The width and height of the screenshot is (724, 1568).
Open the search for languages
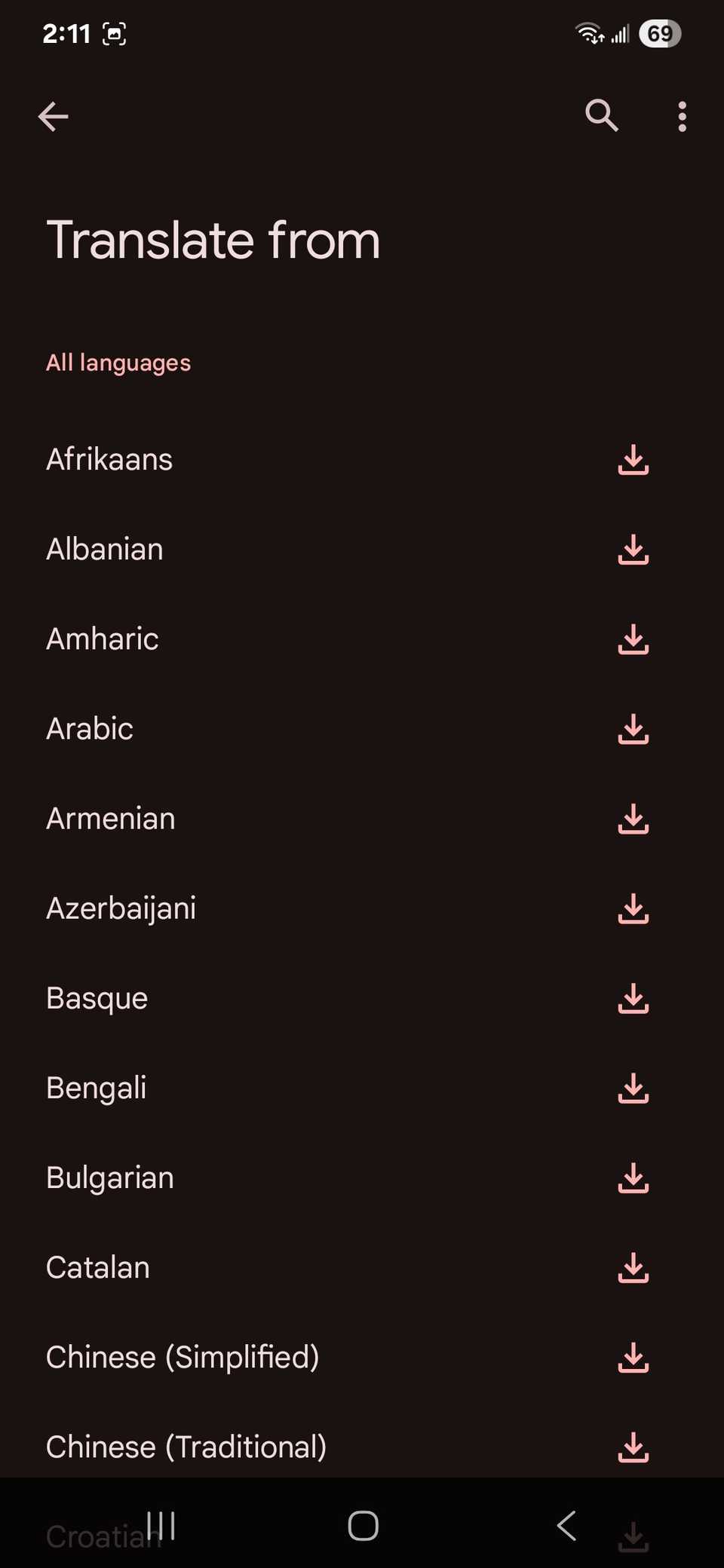[x=601, y=117]
